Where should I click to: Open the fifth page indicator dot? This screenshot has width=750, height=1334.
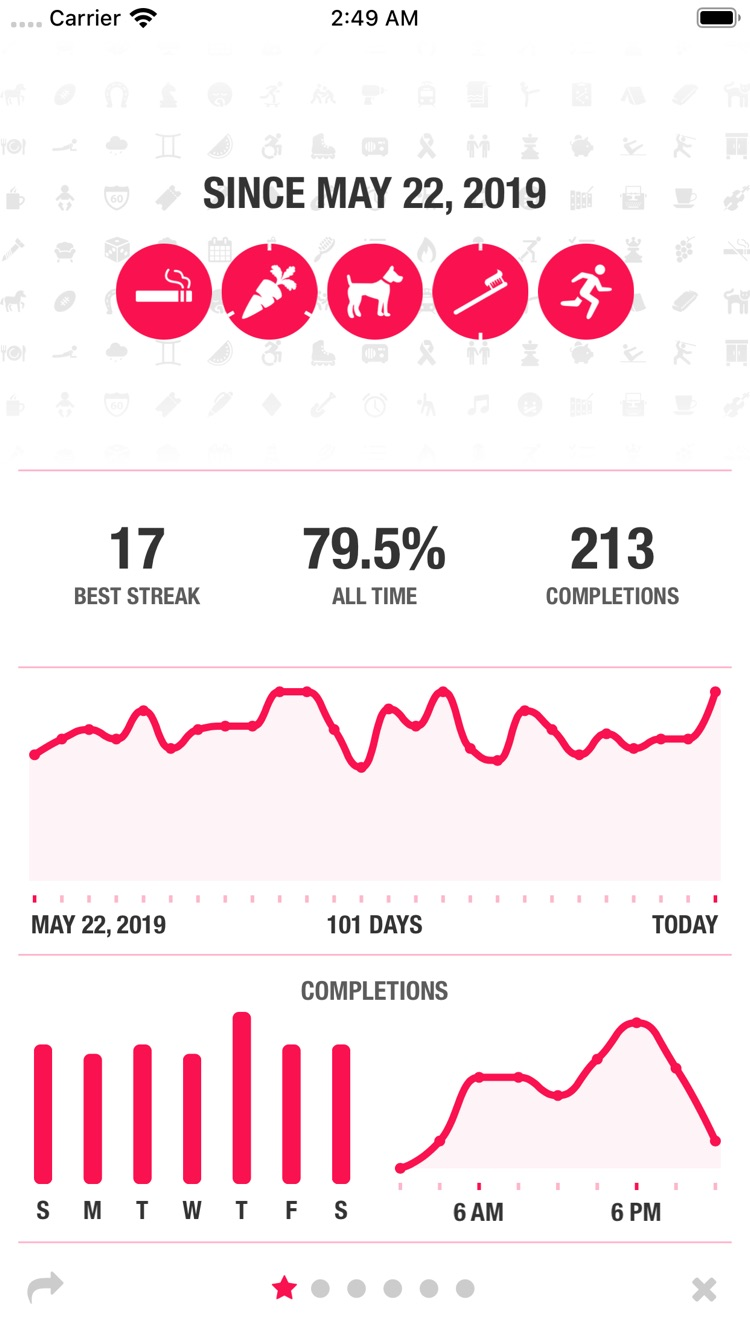click(429, 1289)
